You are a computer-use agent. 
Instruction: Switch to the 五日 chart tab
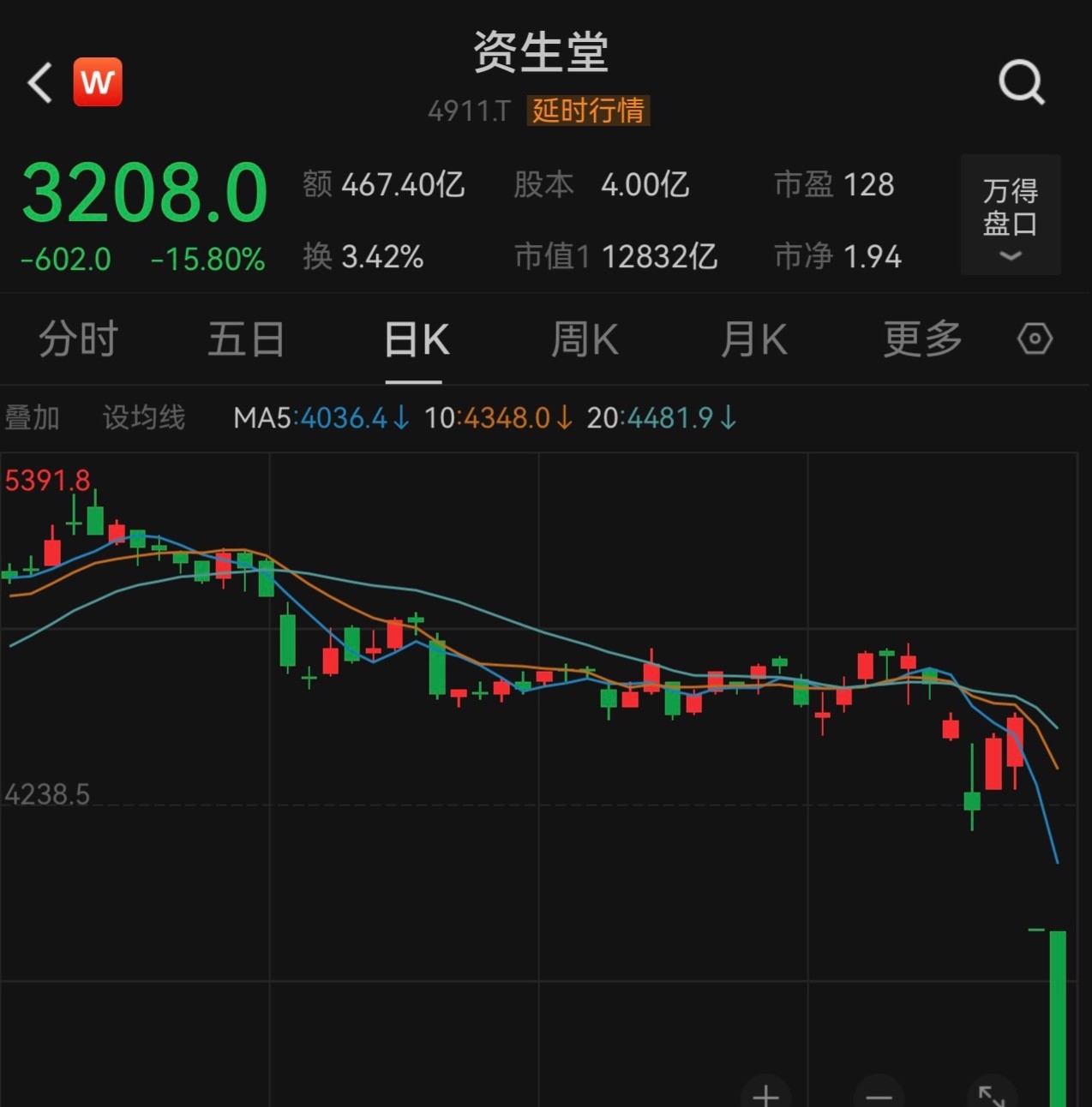tap(246, 339)
